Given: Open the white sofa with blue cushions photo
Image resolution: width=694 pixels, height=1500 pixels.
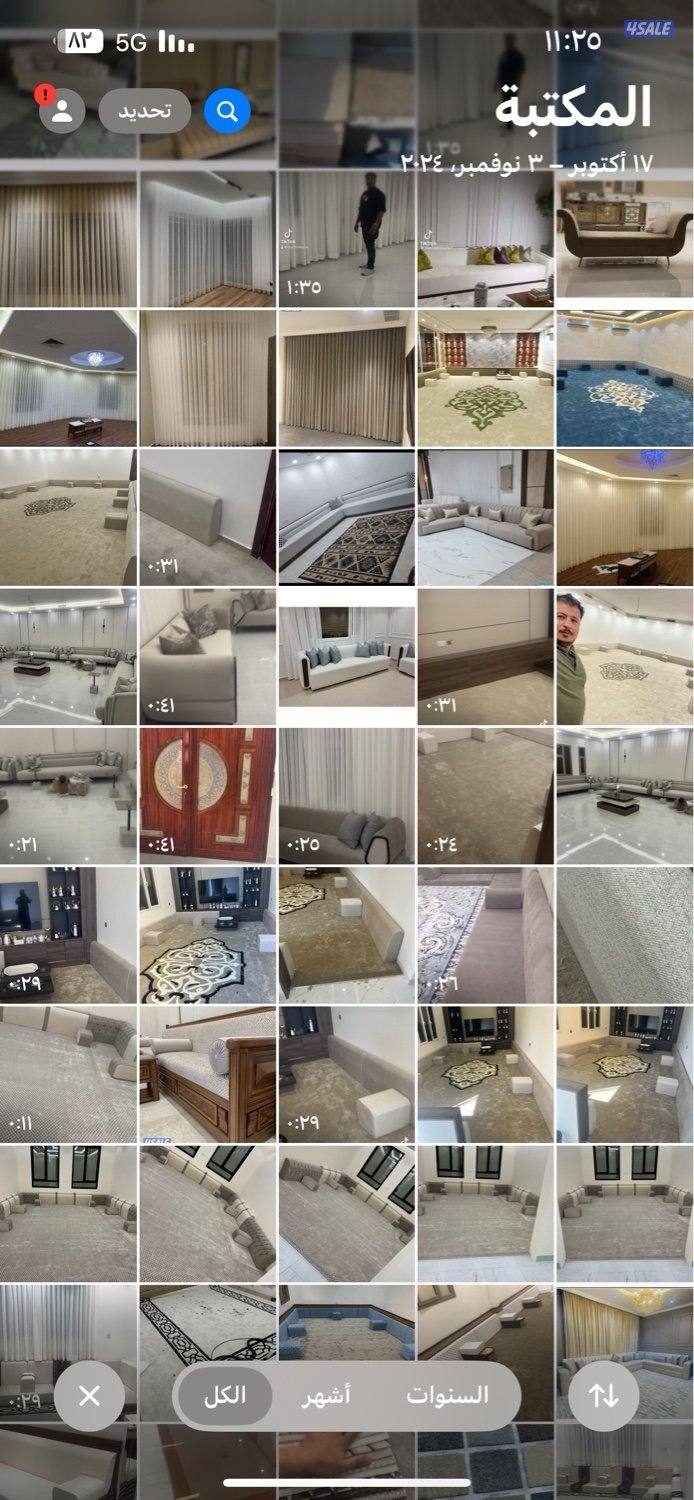Looking at the screenshot, I should [x=346, y=656].
